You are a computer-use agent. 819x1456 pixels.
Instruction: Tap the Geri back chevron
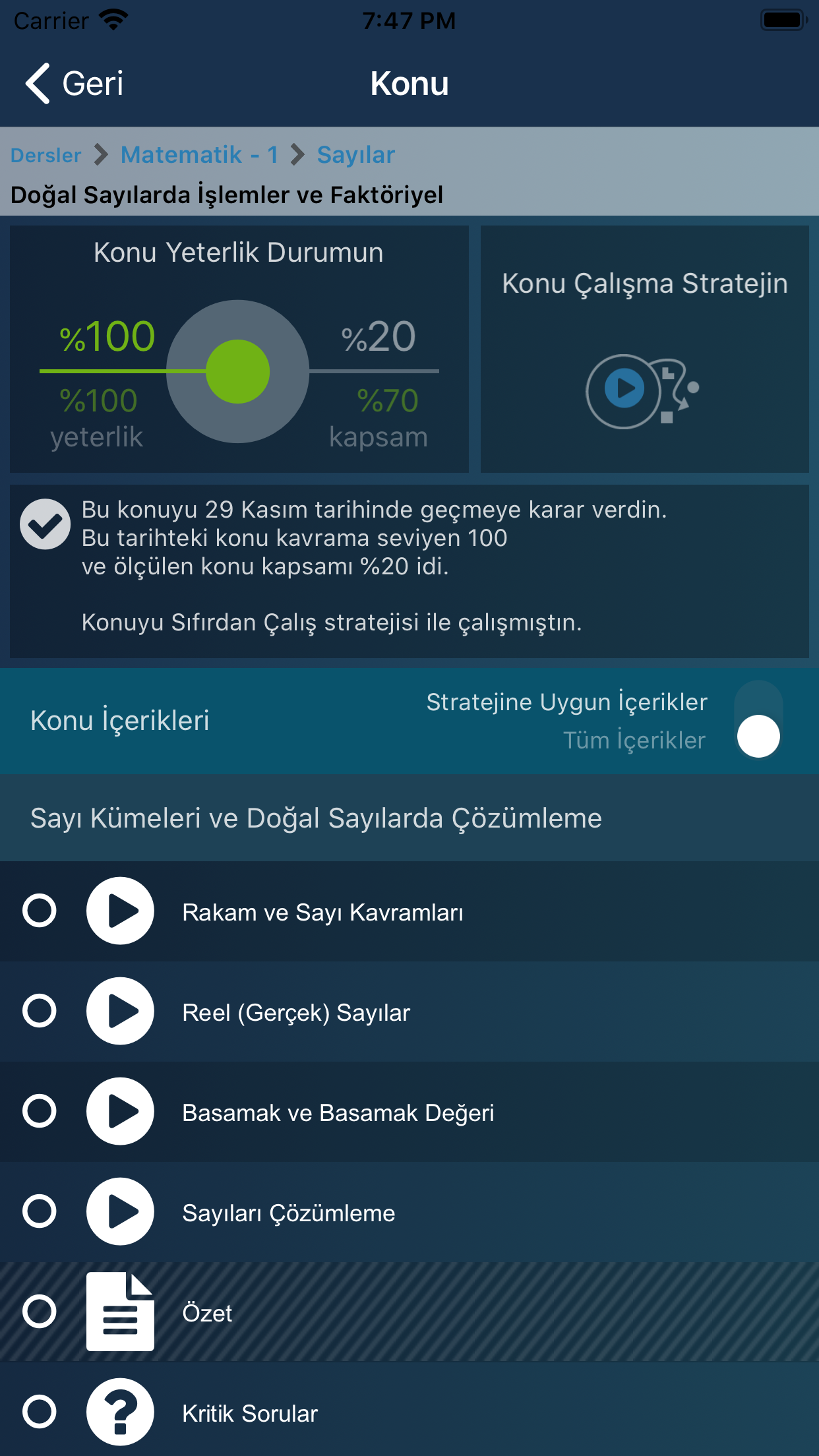pos(38,84)
